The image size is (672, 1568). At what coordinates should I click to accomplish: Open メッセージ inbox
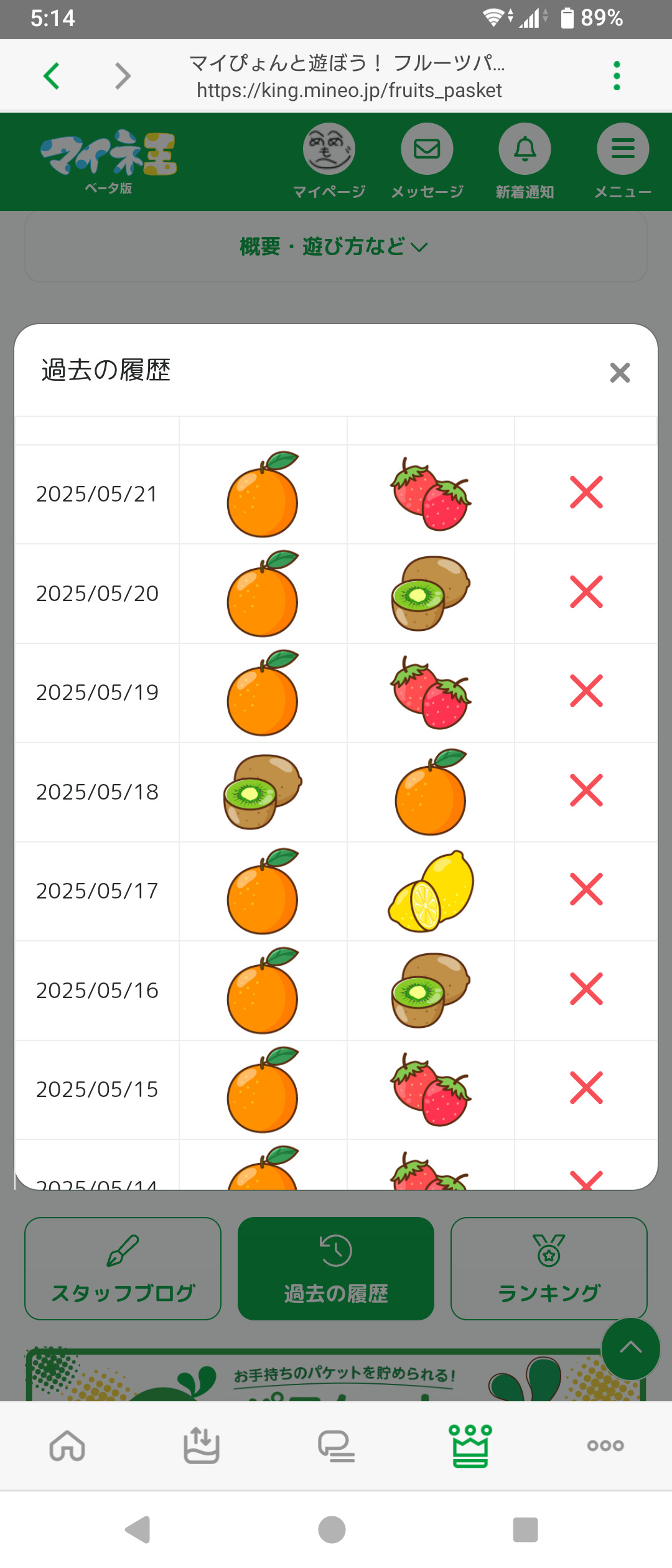[427, 149]
